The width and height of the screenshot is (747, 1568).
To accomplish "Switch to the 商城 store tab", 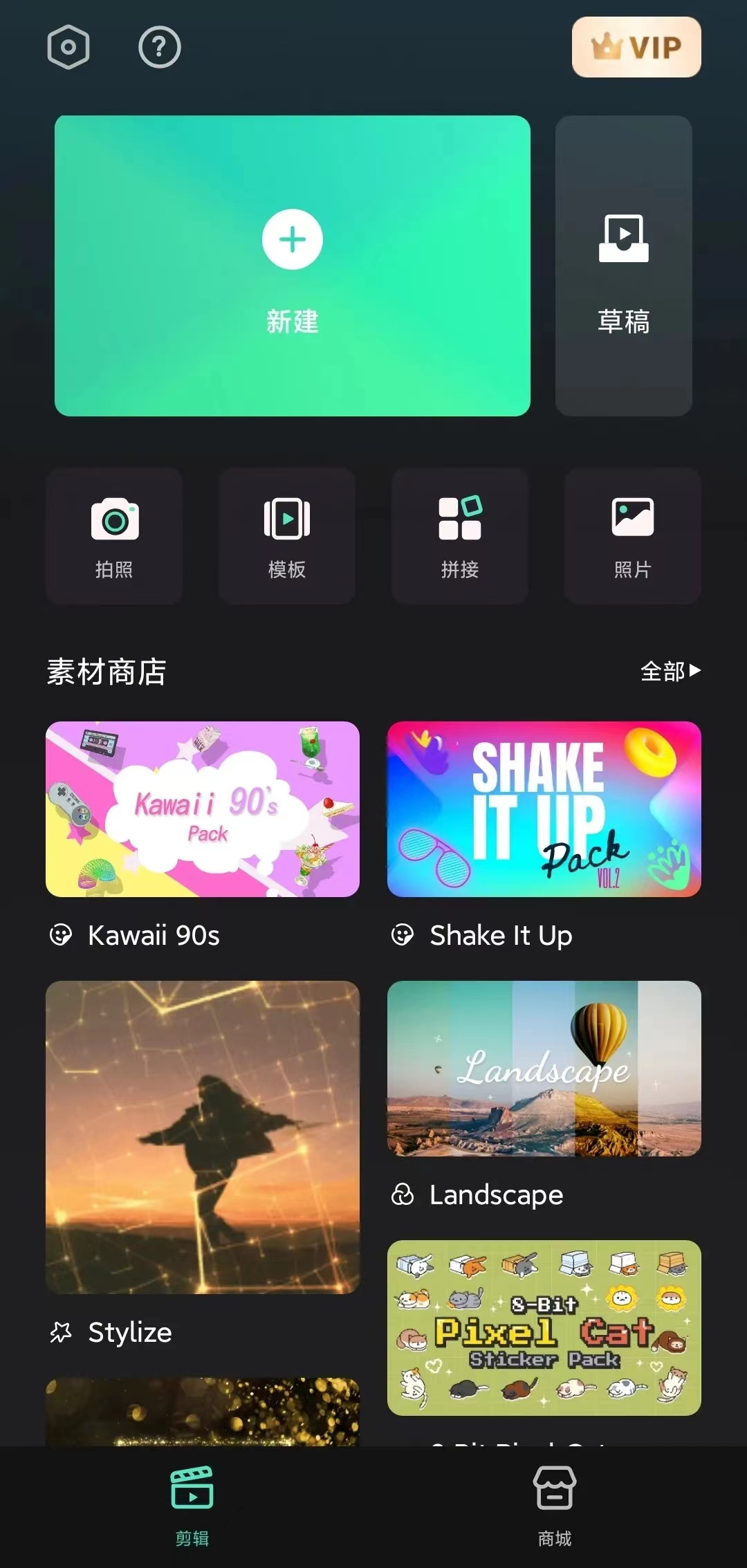I will point(555,1505).
